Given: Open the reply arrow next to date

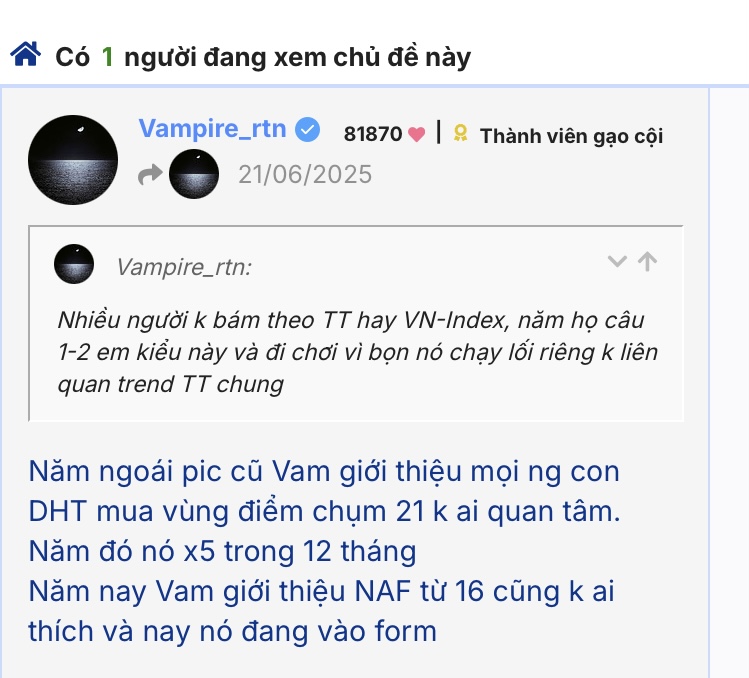Looking at the screenshot, I should (150, 175).
